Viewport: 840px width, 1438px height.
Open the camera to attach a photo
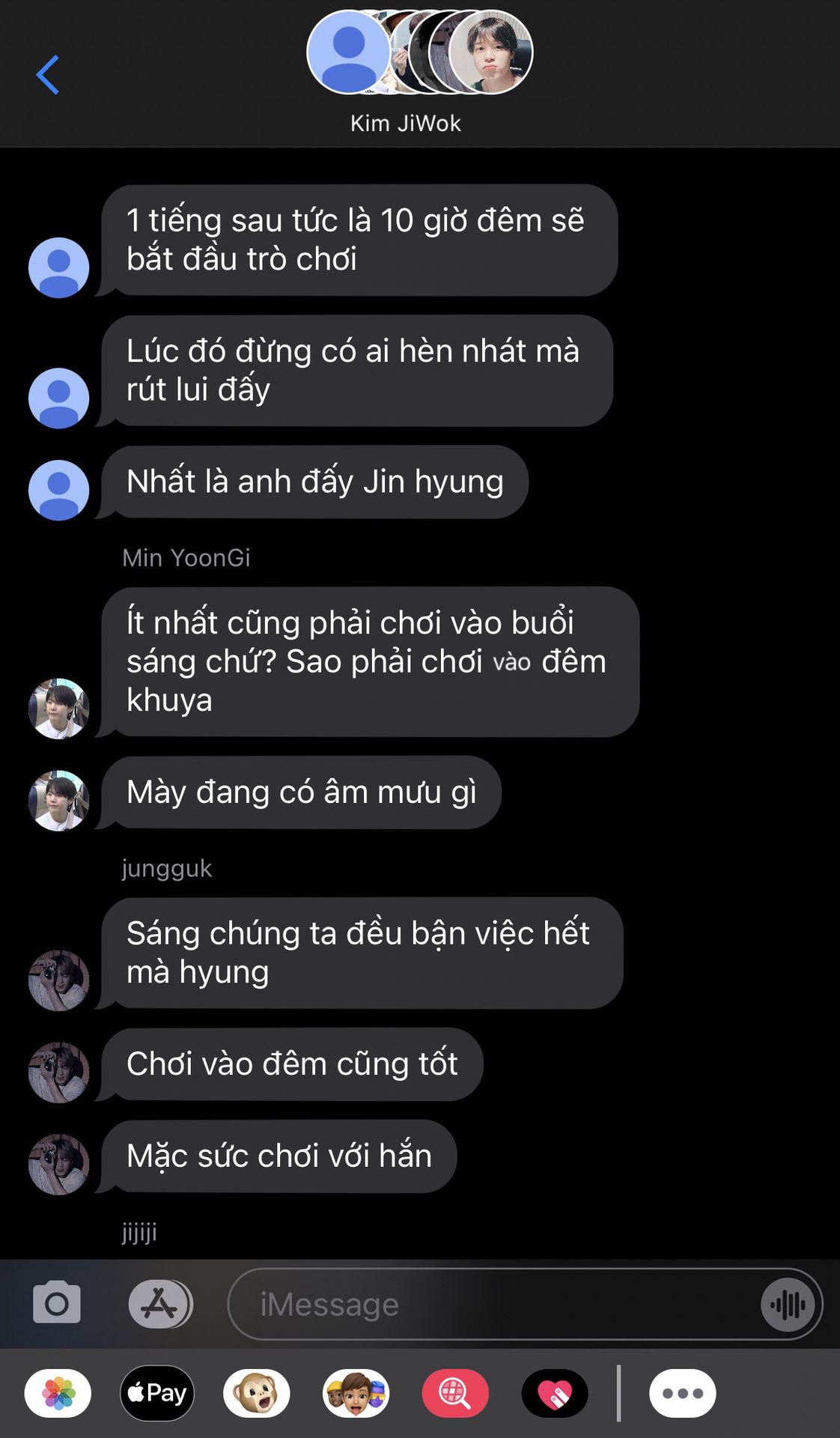click(x=57, y=1304)
